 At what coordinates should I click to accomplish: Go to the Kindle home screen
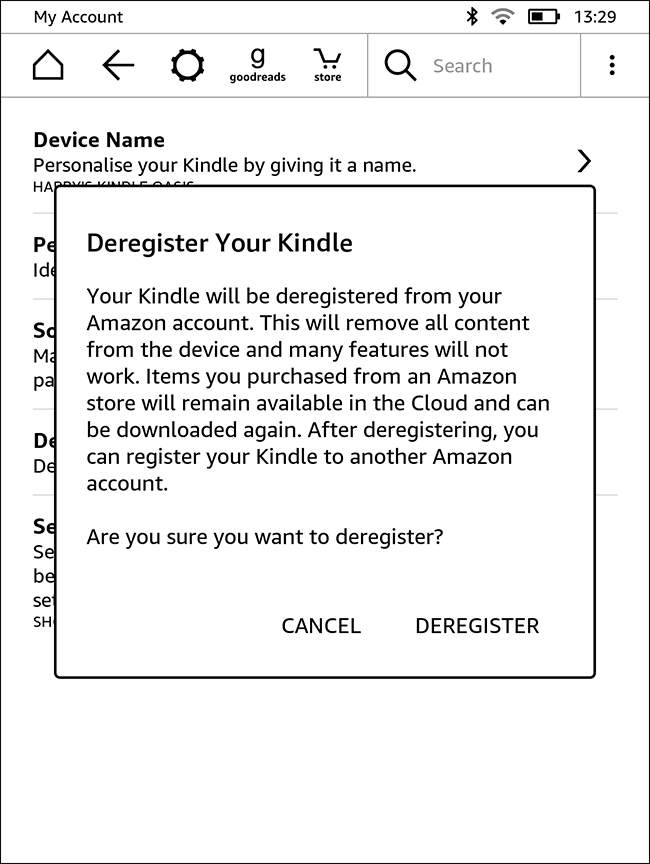pyautogui.click(x=48, y=66)
